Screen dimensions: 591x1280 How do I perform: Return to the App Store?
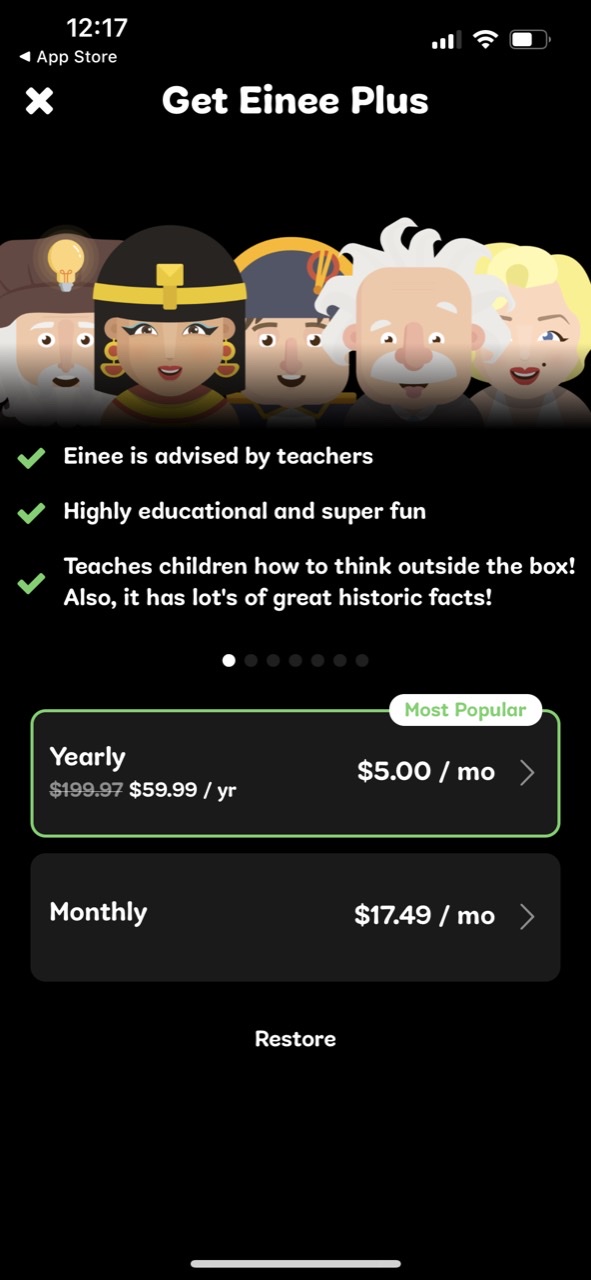(68, 57)
